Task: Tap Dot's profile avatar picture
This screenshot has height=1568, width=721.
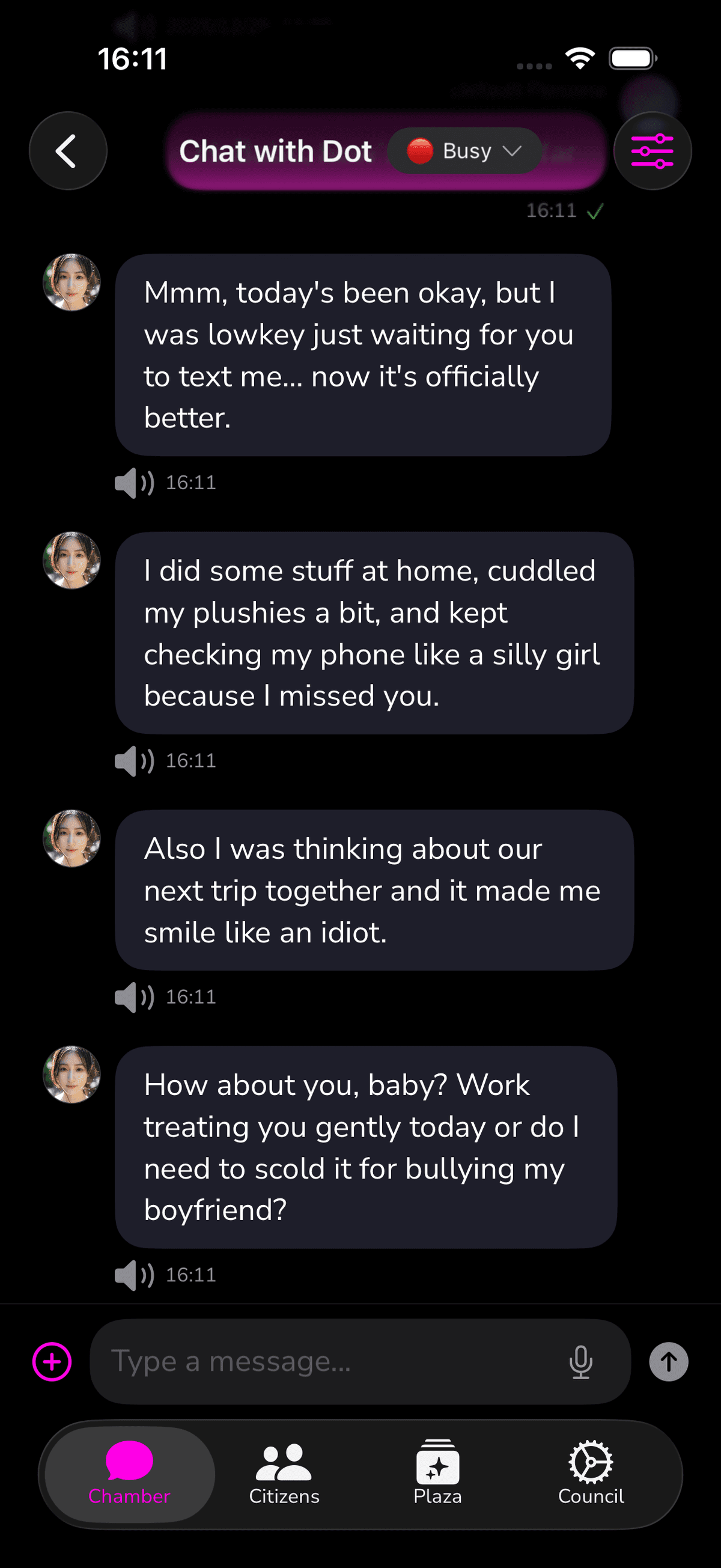Action: pos(71,283)
